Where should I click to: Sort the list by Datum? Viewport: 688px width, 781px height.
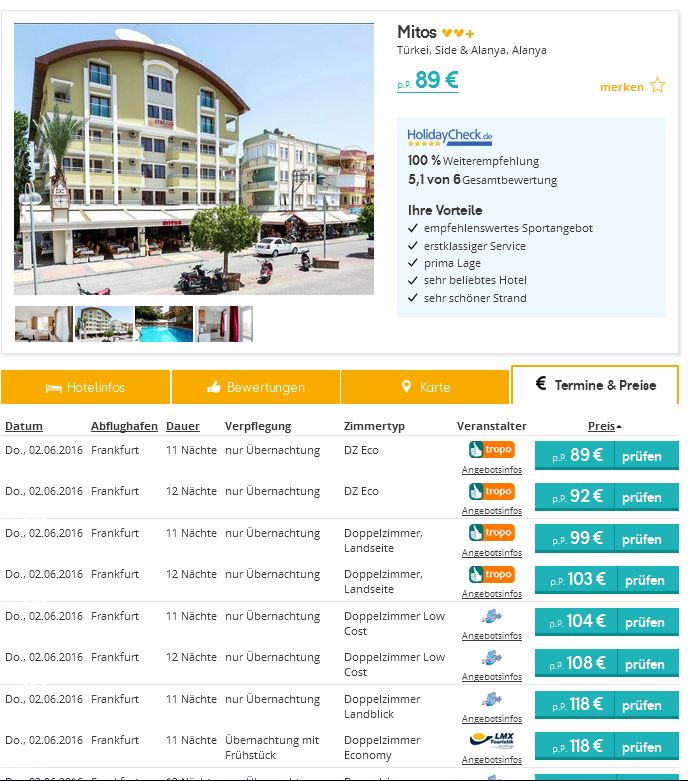click(24, 426)
